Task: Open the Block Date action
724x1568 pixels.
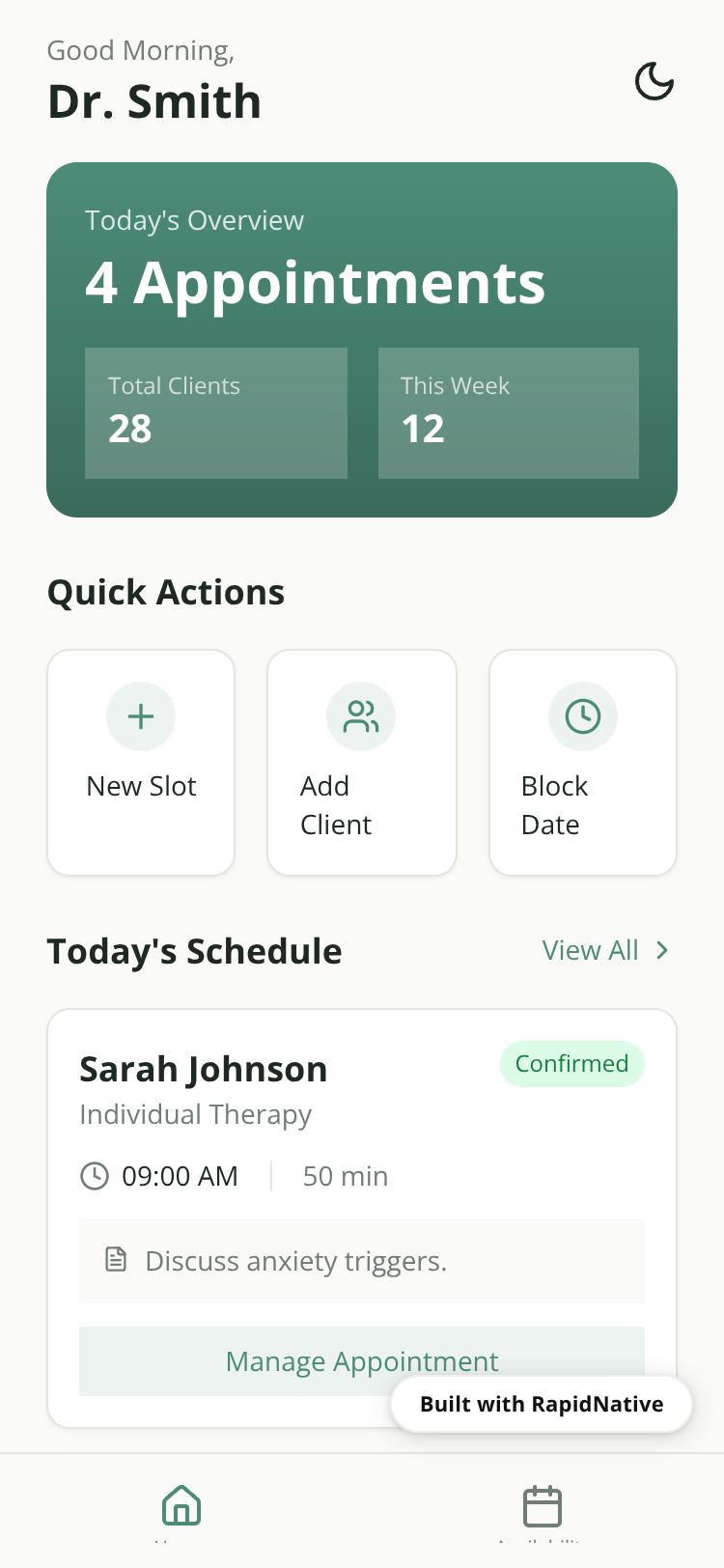Action: pos(582,762)
